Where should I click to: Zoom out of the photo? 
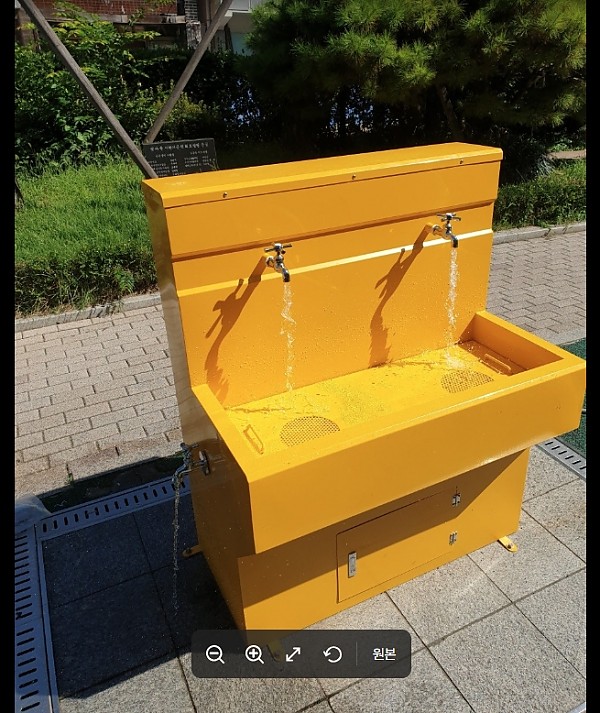215,654
